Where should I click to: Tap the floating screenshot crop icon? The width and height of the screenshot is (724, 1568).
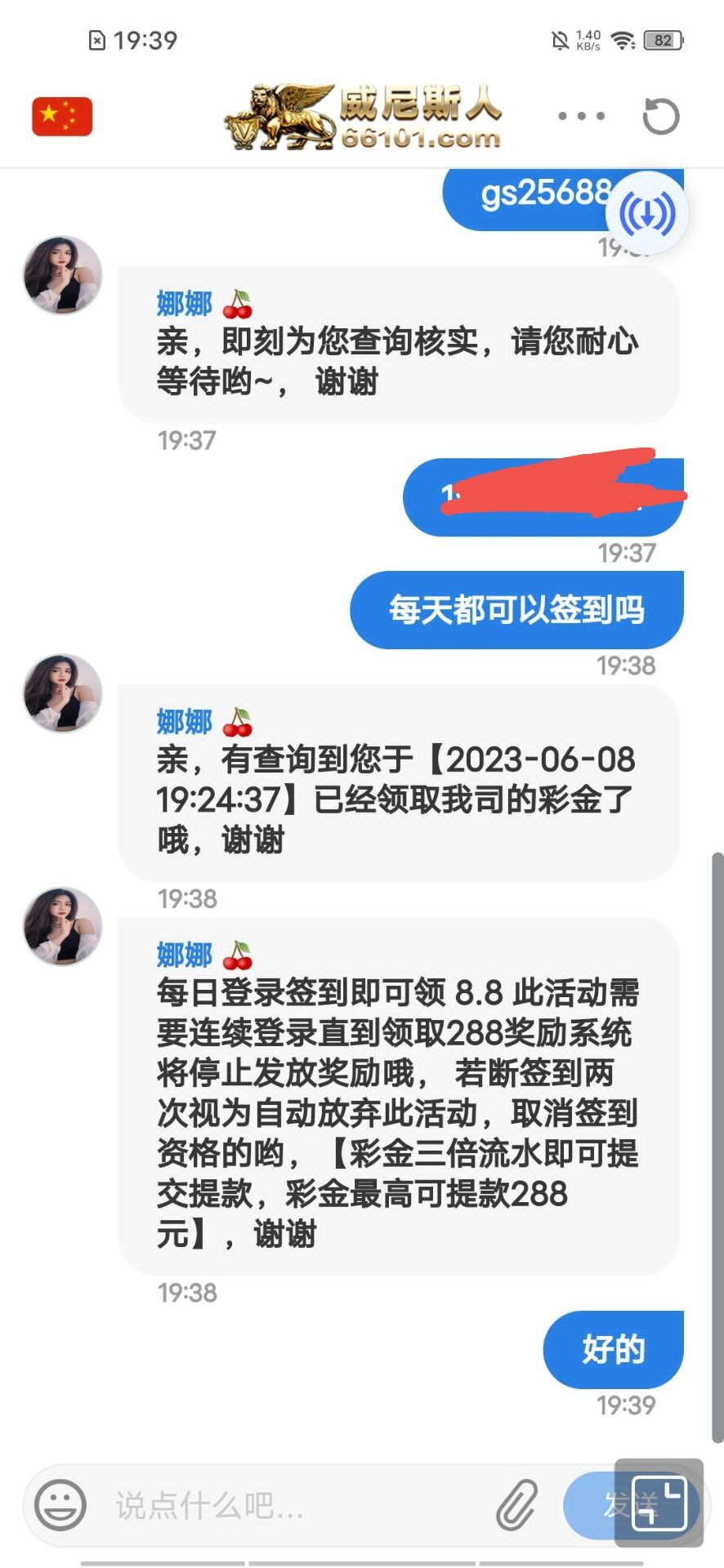coord(659,1502)
